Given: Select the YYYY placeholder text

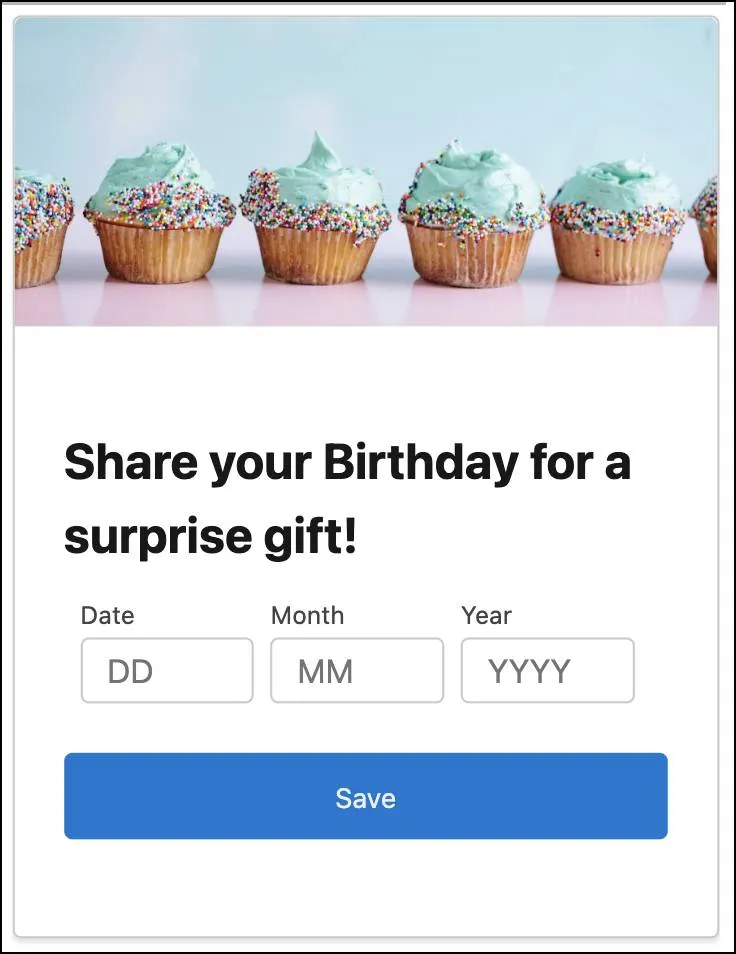Looking at the screenshot, I should (x=528, y=670).
